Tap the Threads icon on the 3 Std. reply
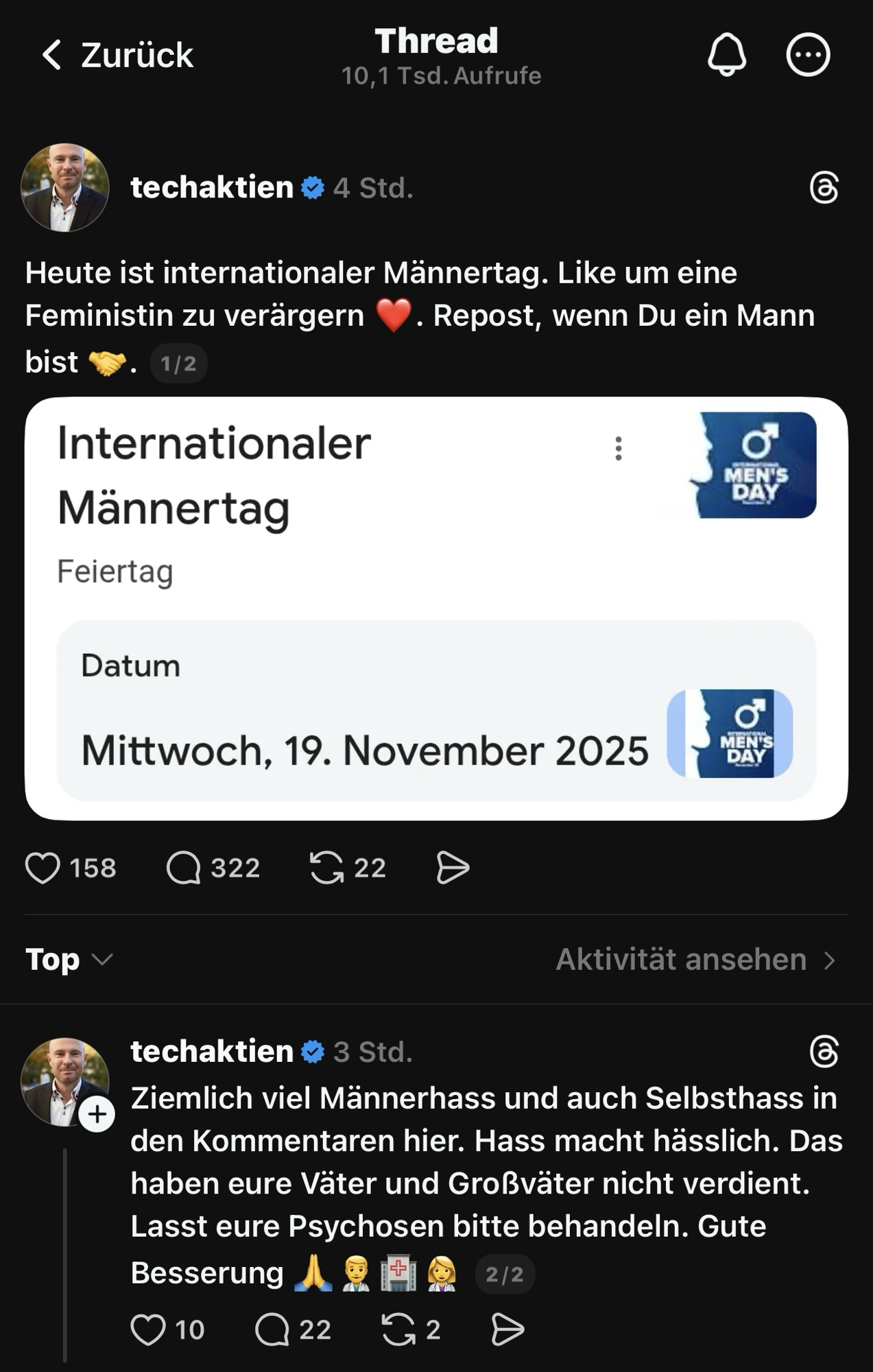 (x=824, y=1052)
